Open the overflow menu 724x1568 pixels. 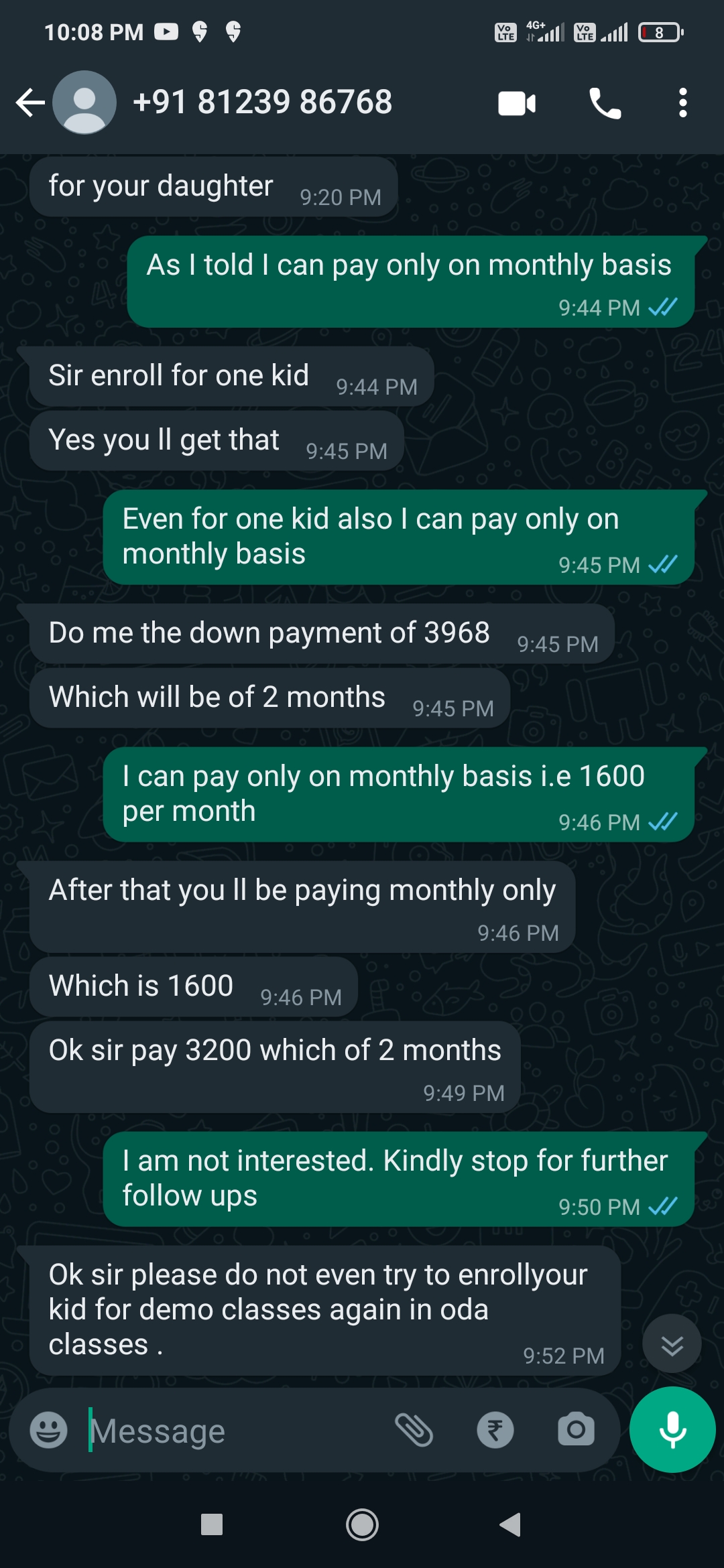pyautogui.click(x=682, y=103)
